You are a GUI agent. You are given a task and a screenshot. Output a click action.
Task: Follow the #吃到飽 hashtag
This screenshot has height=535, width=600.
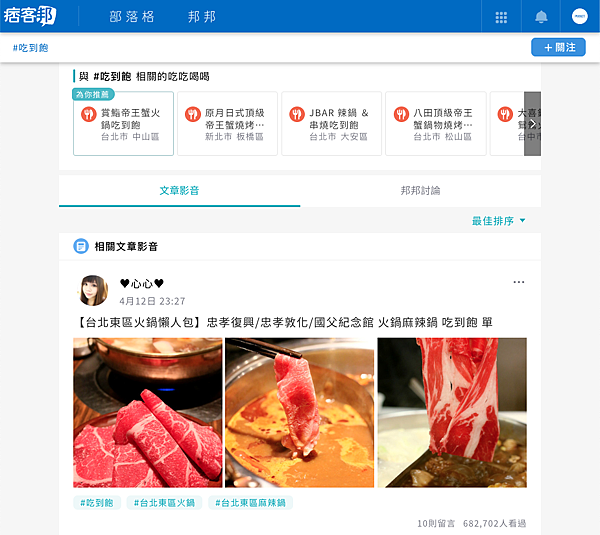point(558,47)
